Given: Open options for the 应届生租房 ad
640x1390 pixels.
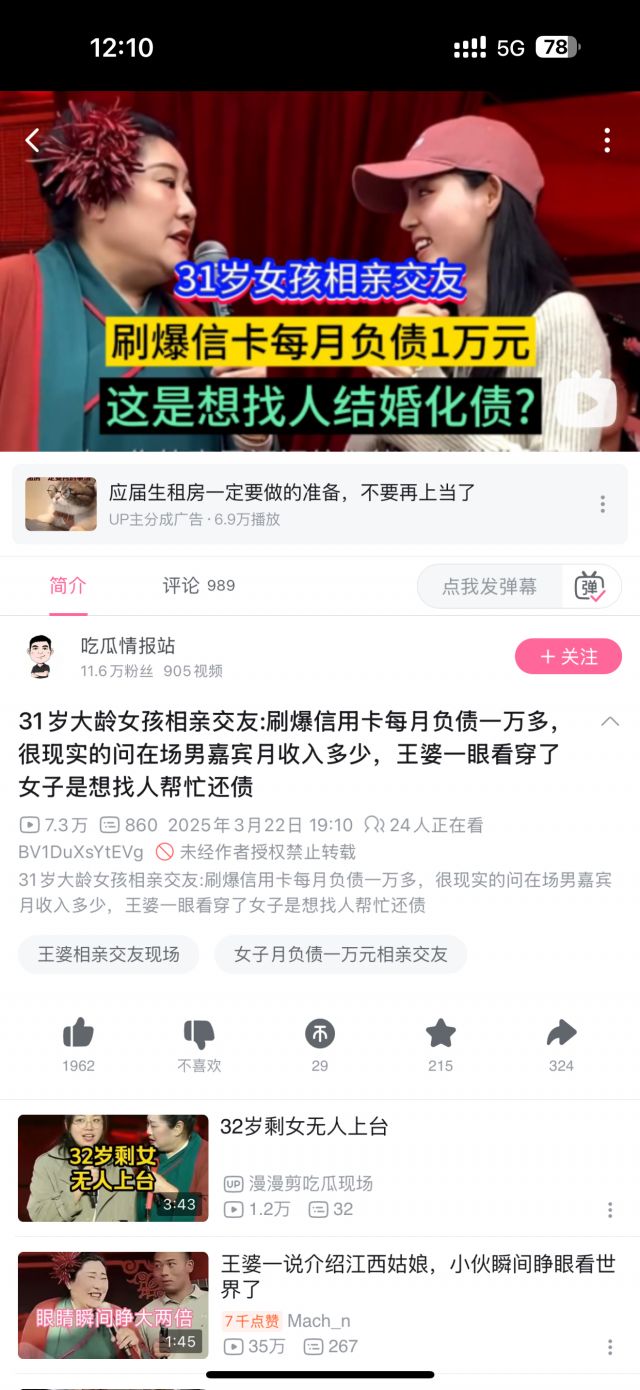Looking at the screenshot, I should pyautogui.click(x=602, y=504).
